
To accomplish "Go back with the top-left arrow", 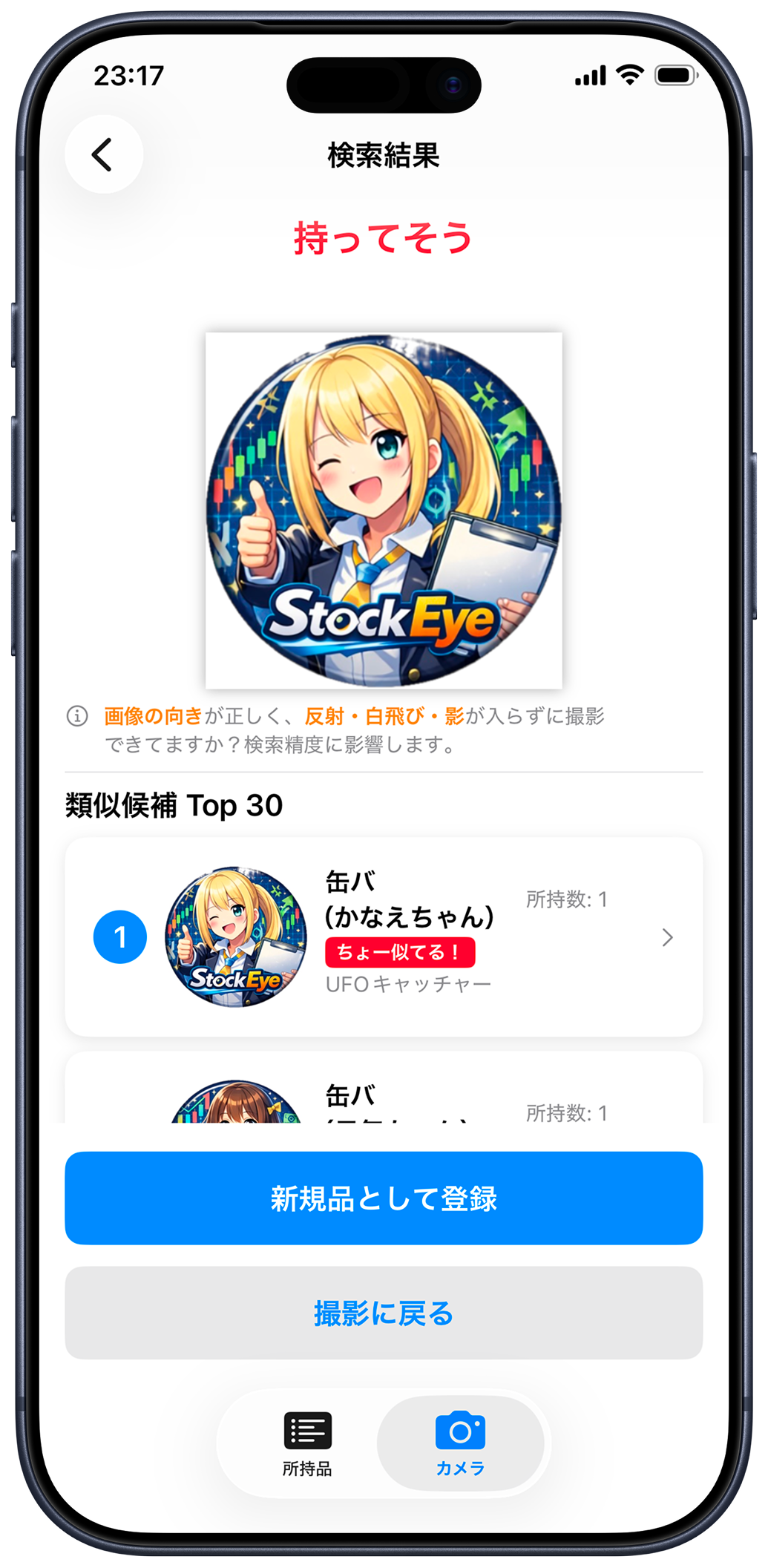I will tap(103, 154).
